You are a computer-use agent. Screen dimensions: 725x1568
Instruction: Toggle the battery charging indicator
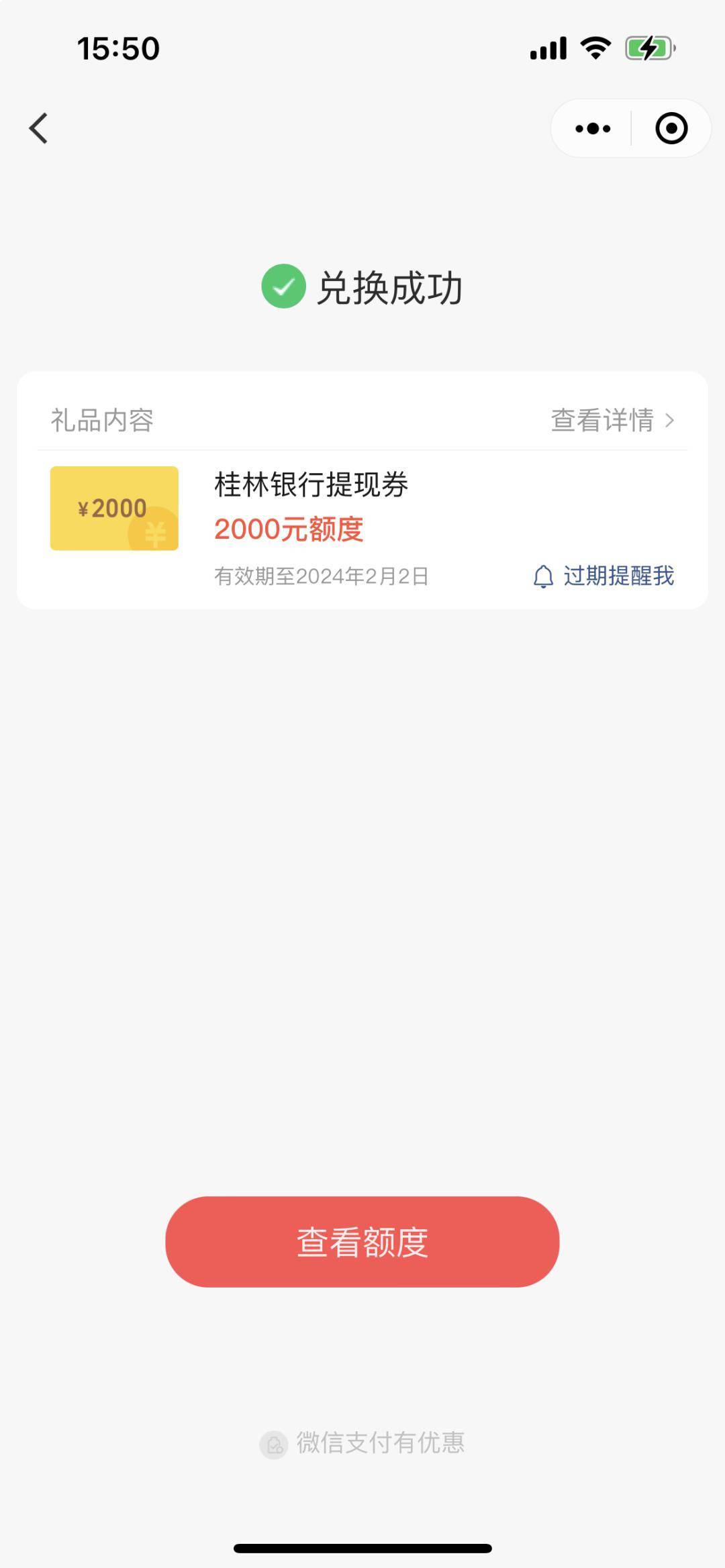[648, 47]
